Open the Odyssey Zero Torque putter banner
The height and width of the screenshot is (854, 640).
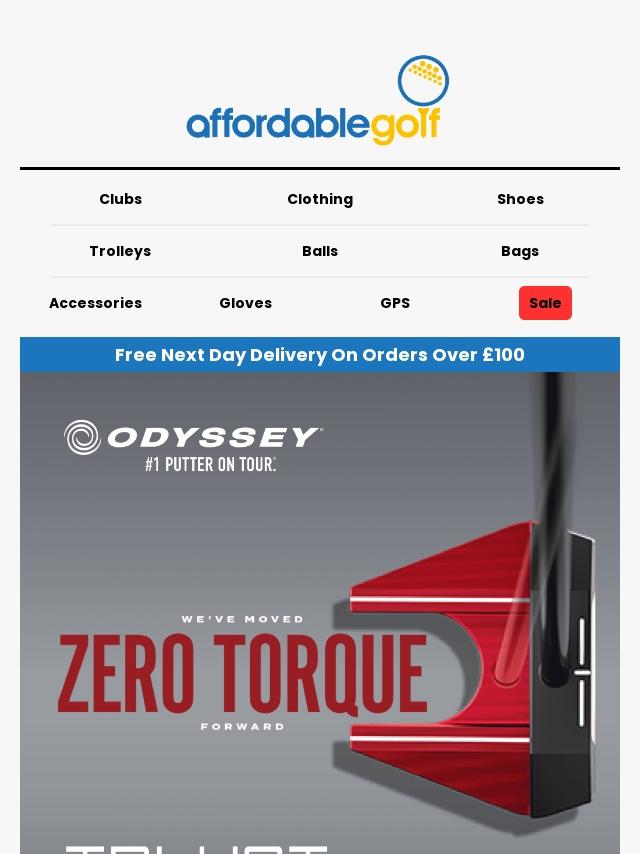pyautogui.click(x=320, y=613)
